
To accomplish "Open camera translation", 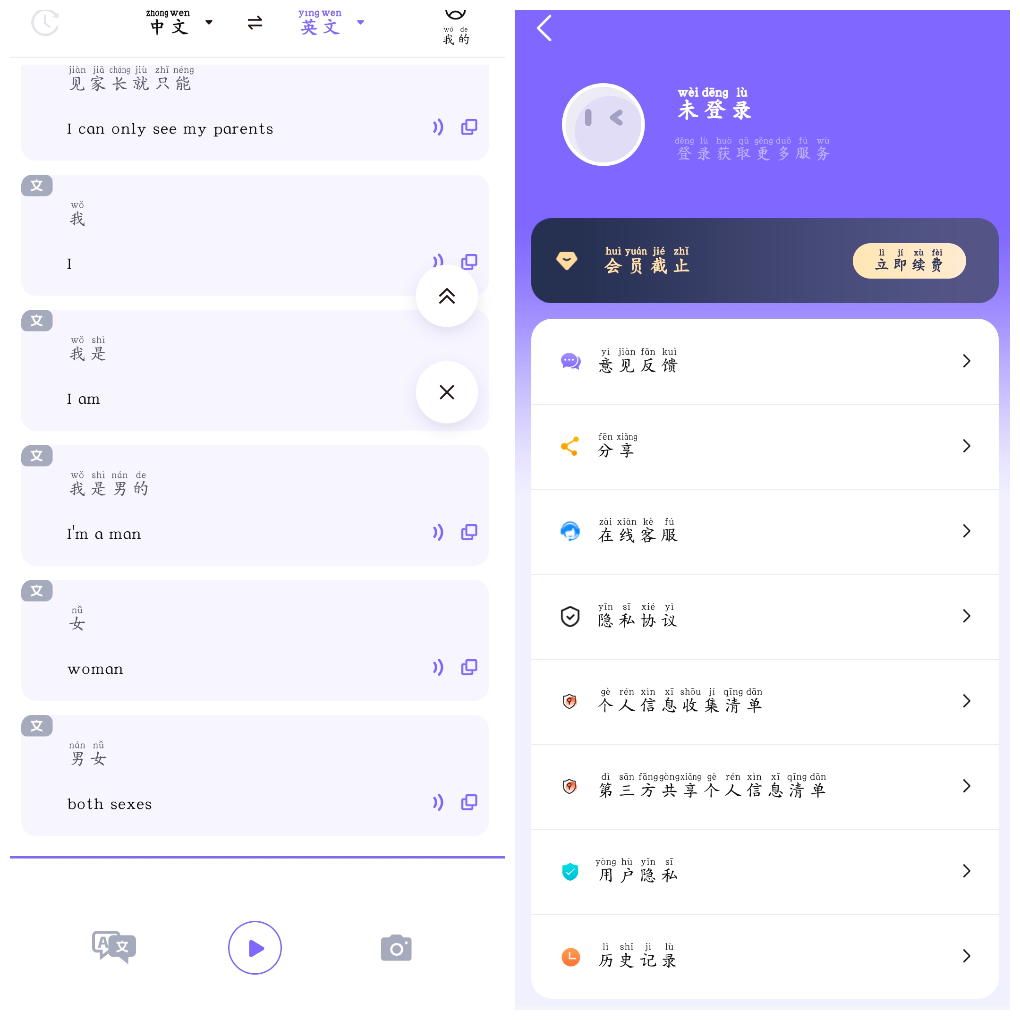I will [396, 947].
